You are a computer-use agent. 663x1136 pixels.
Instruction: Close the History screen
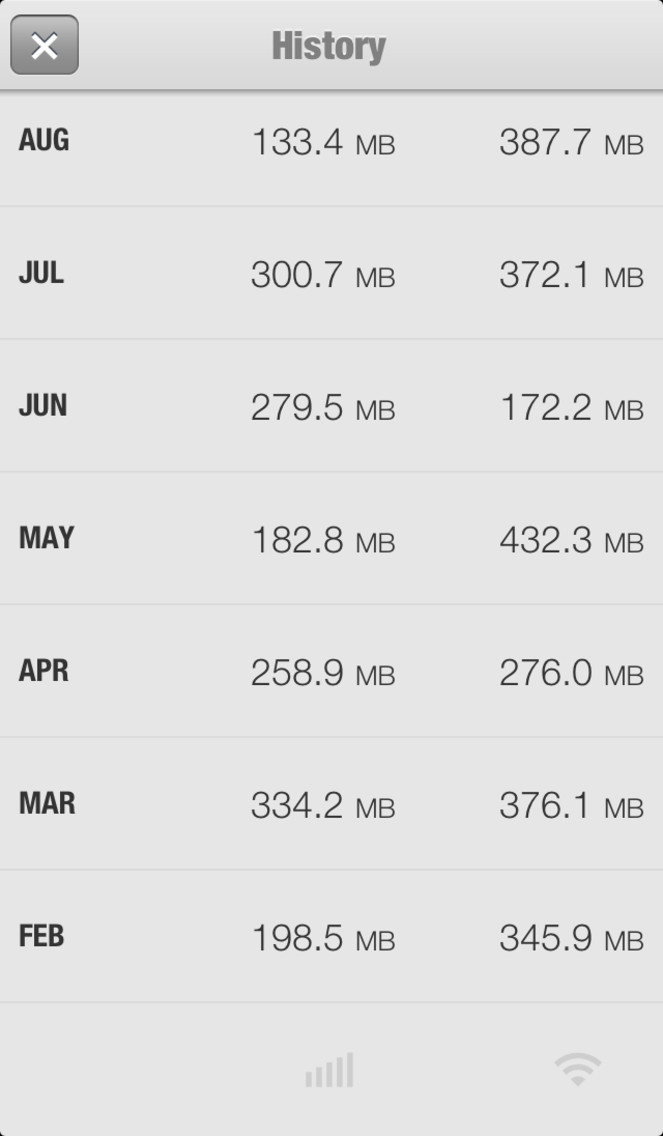pyautogui.click(x=44, y=45)
